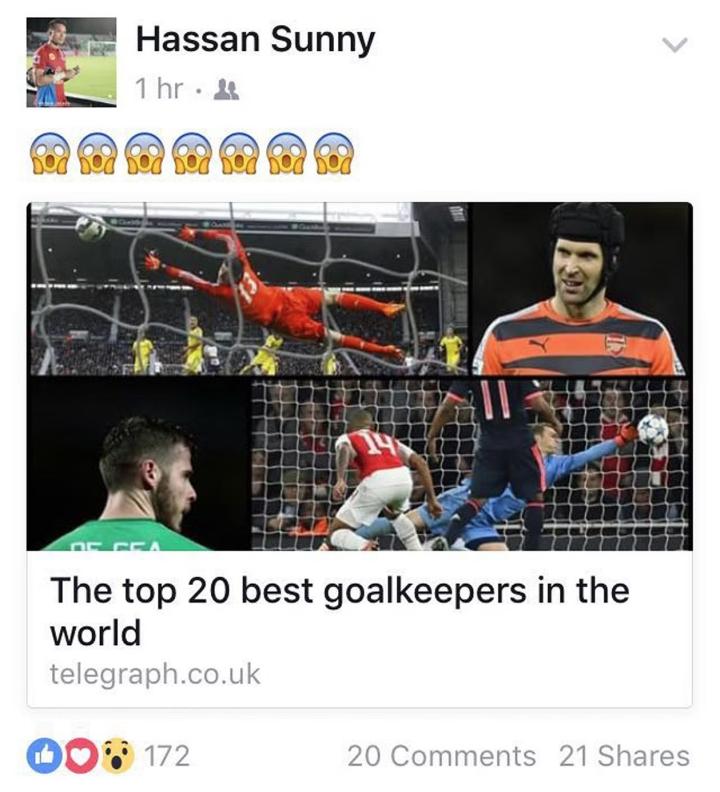Screen dimensions: 720x792
Task: View the 172 reactions list
Action: (x=110, y=756)
